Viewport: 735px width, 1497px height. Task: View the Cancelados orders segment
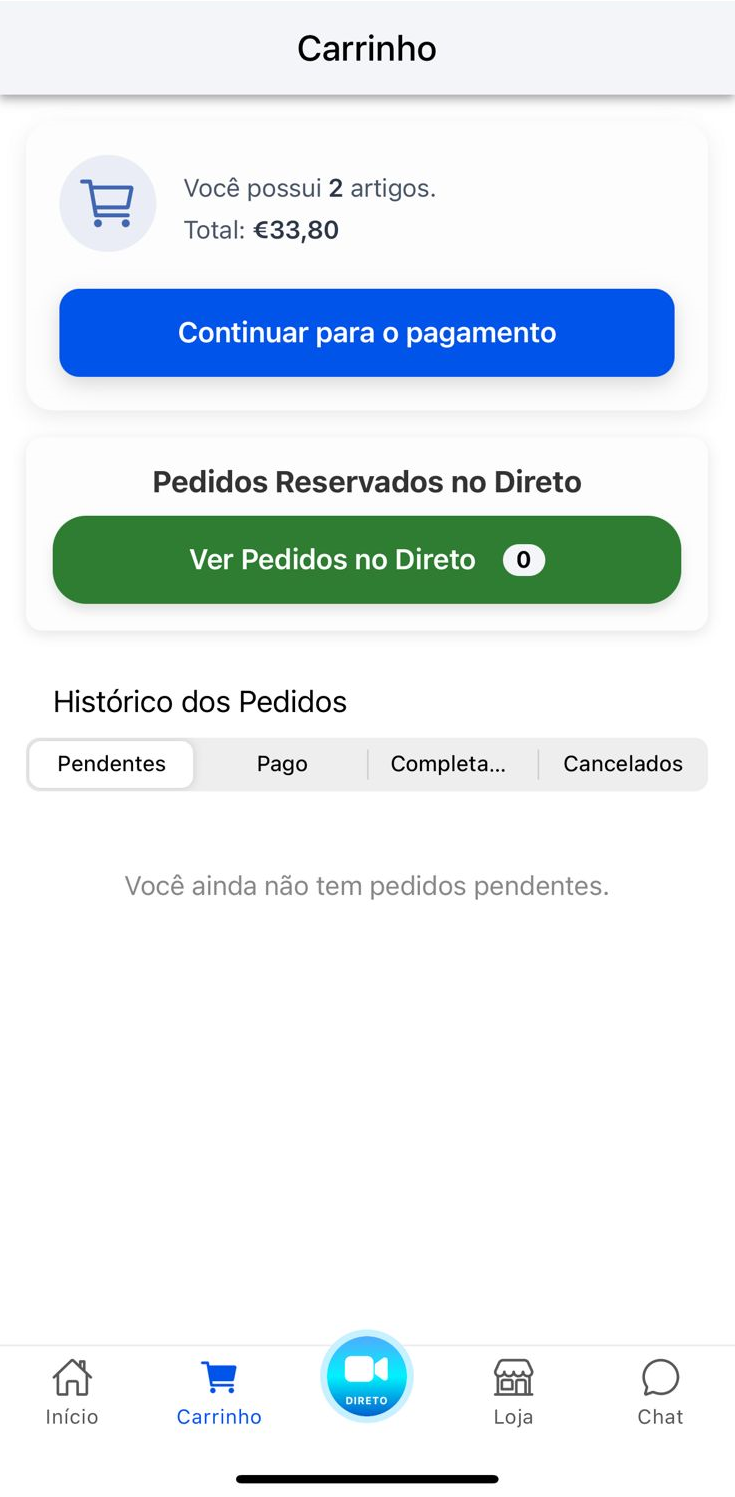623,764
